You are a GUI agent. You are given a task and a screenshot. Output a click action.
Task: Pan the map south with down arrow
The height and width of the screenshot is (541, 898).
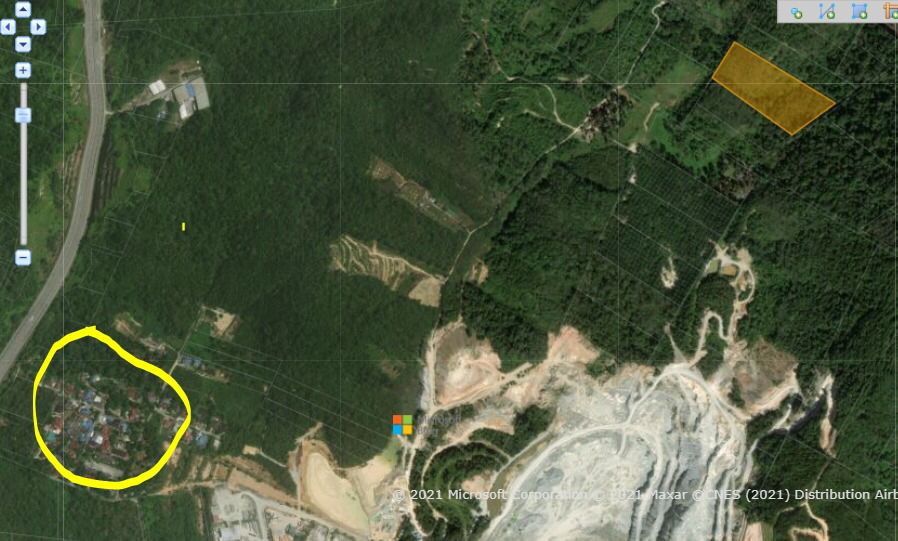click(23, 44)
